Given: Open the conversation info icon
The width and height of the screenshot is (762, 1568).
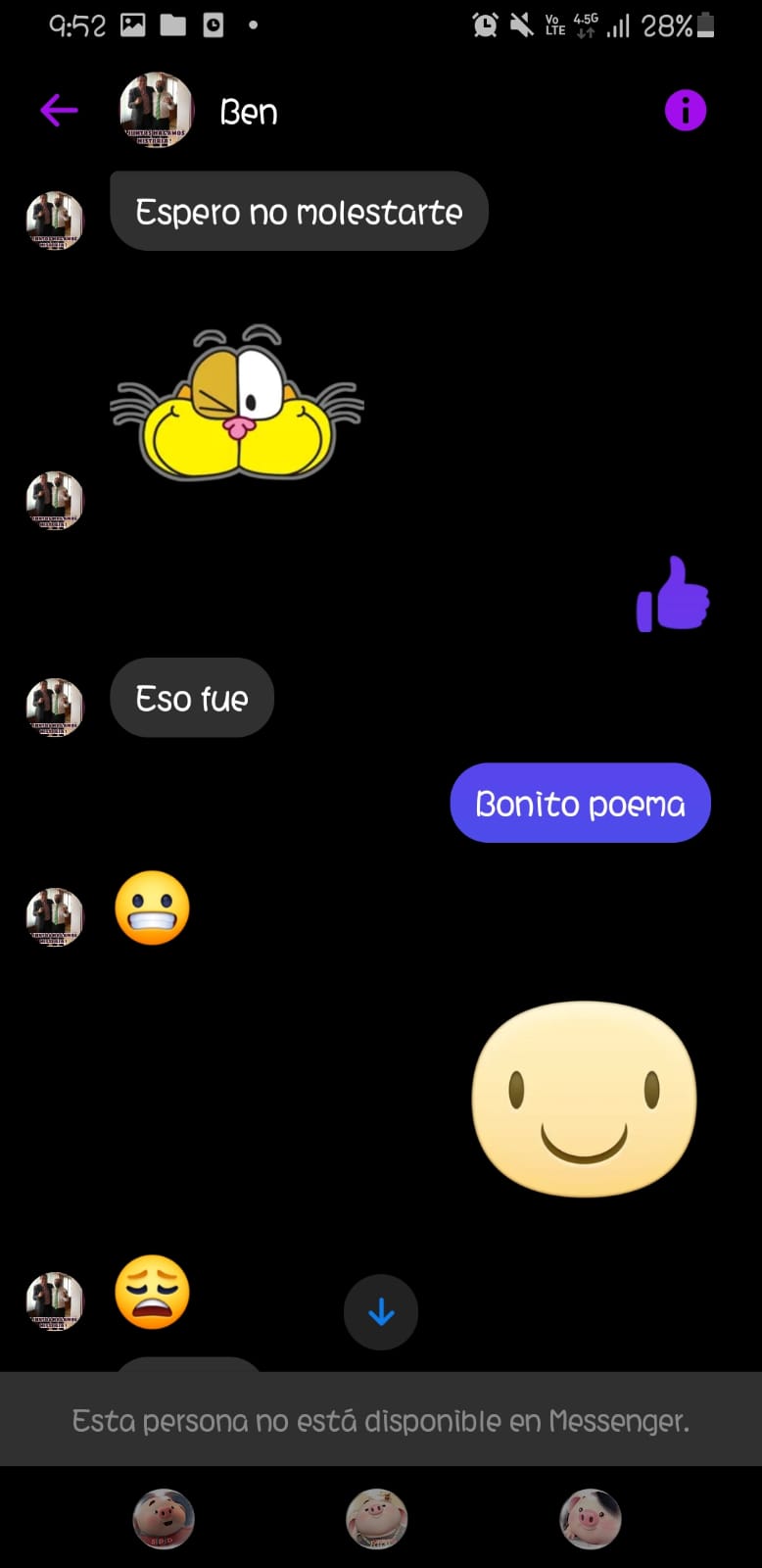Looking at the screenshot, I should point(685,111).
